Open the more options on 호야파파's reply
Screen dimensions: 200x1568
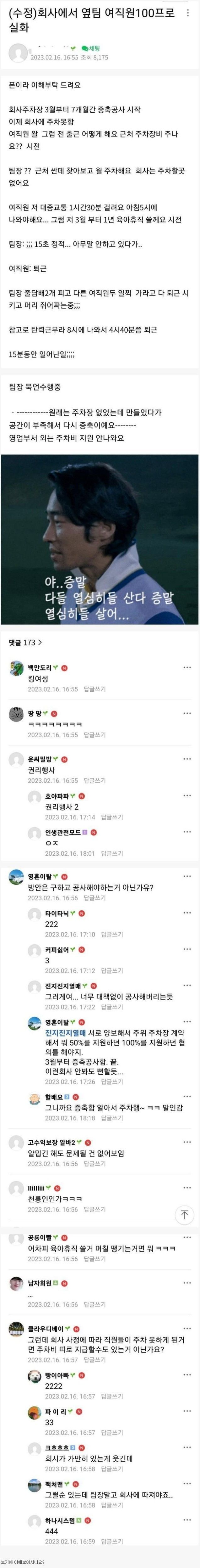(187, 796)
